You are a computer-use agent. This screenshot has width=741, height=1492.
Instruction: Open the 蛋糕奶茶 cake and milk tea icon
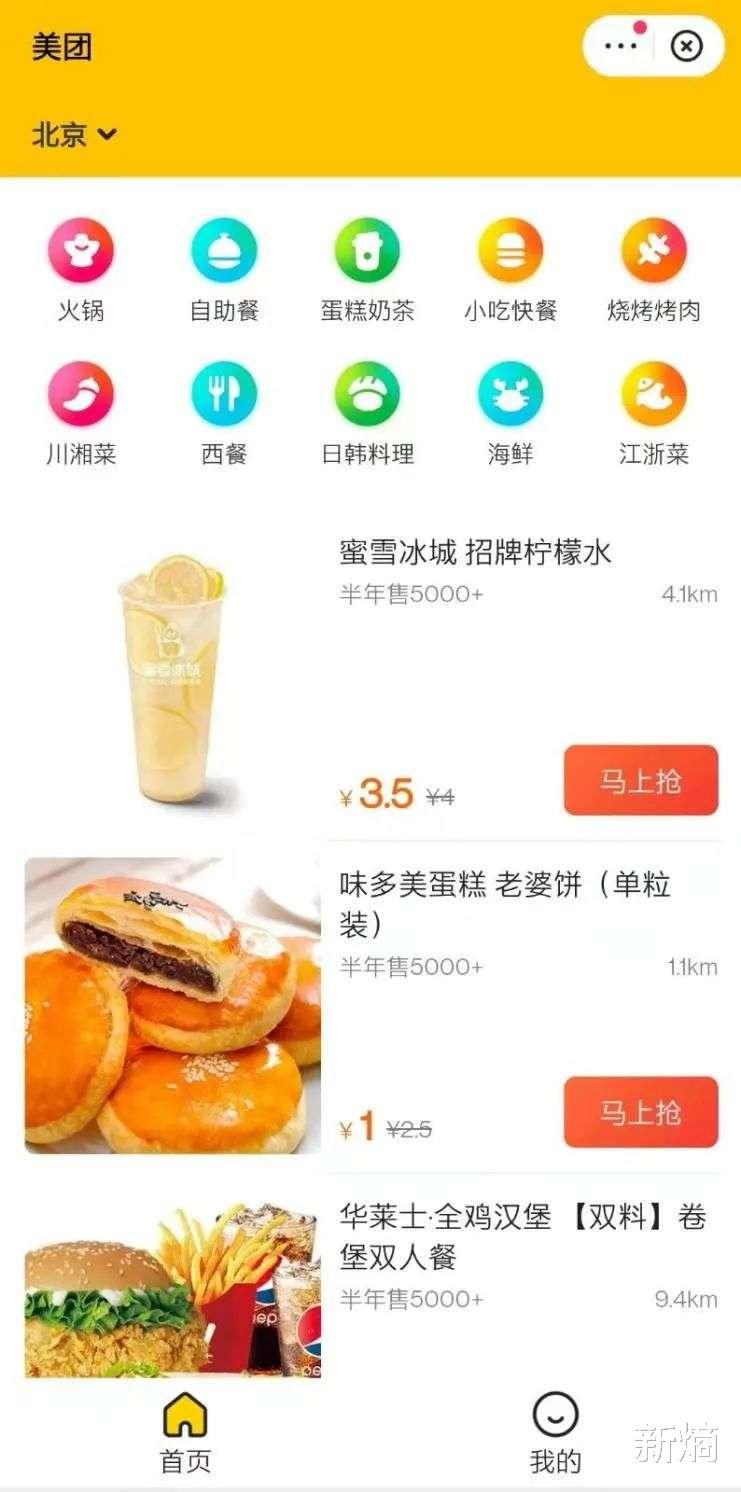(x=367, y=249)
